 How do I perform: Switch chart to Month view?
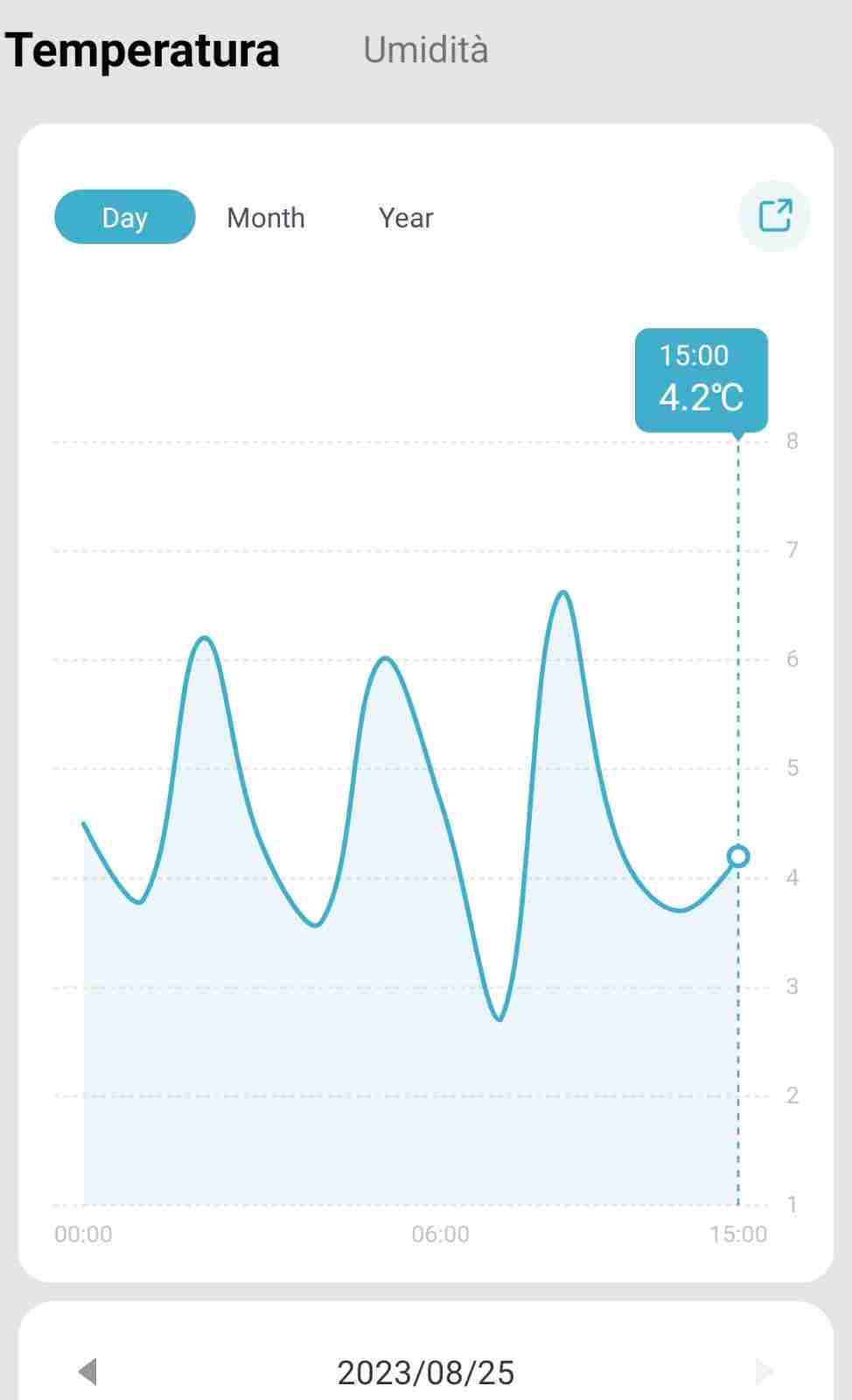[x=266, y=217]
